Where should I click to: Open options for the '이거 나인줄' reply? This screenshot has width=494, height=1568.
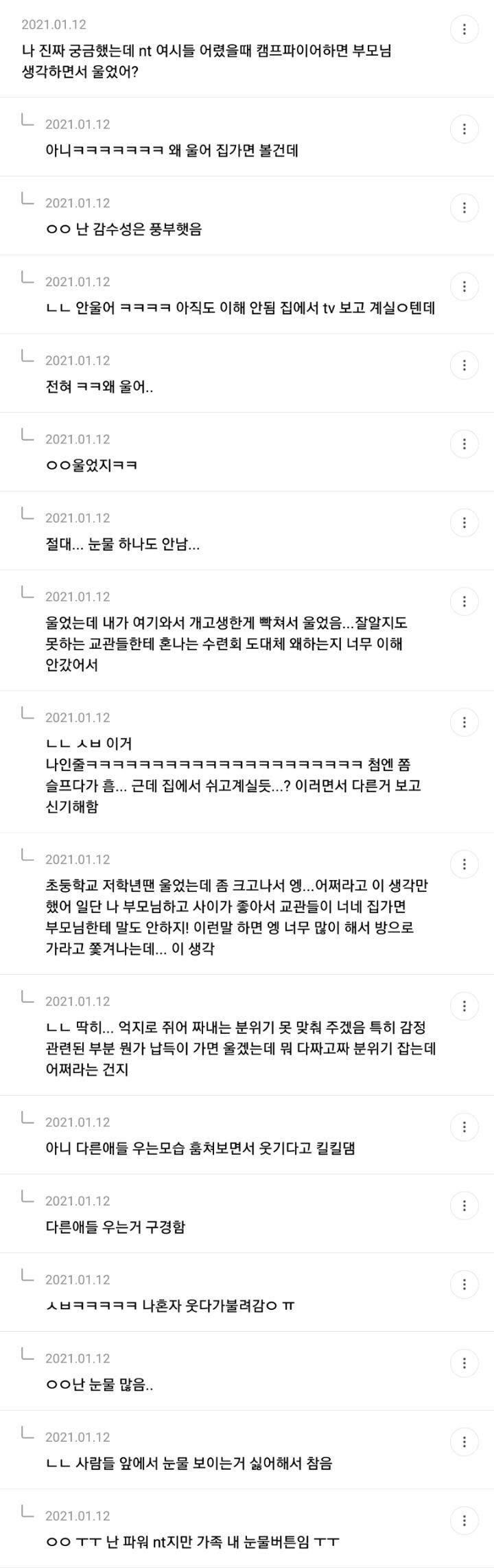pyautogui.click(x=464, y=722)
